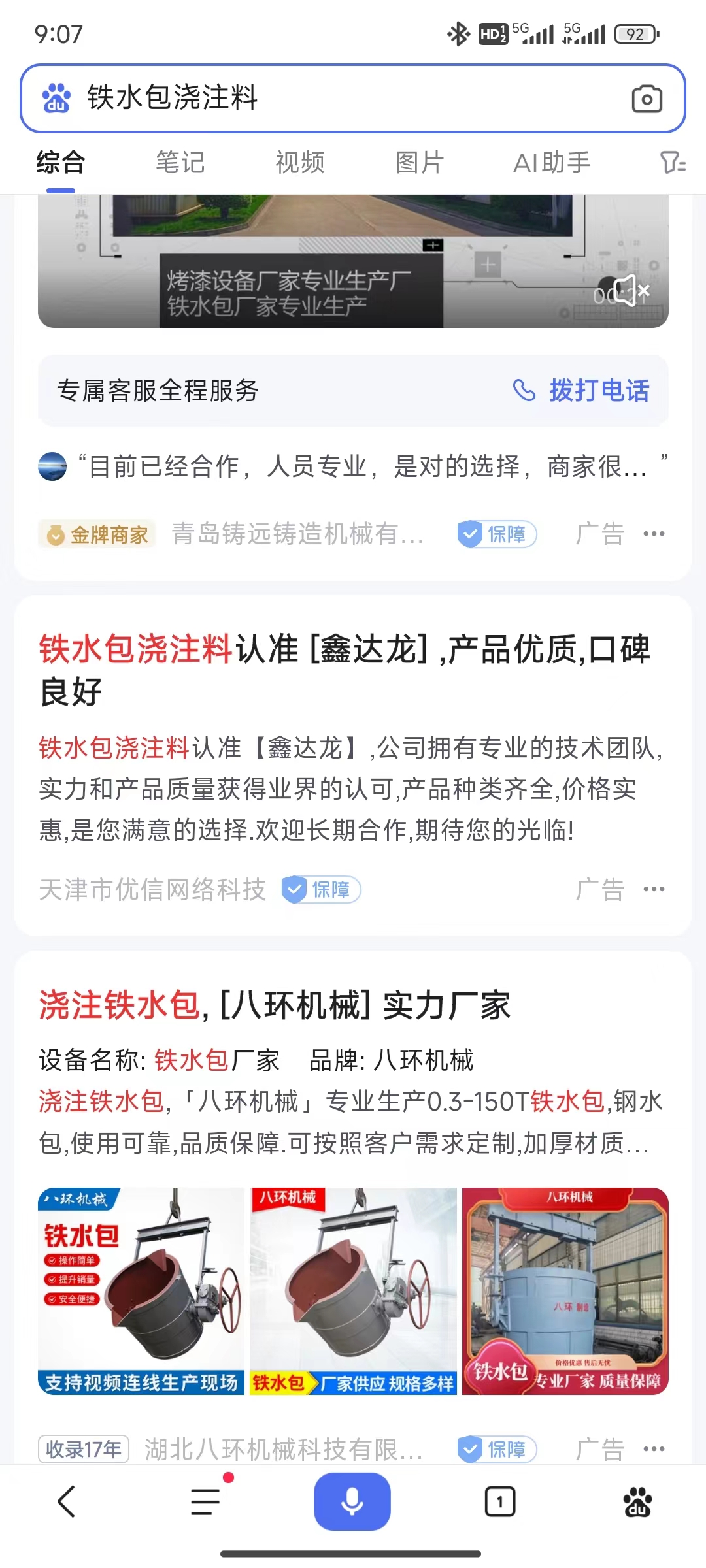Switch to the 视频 tab
The width and height of the screenshot is (706, 1568).
click(x=300, y=163)
